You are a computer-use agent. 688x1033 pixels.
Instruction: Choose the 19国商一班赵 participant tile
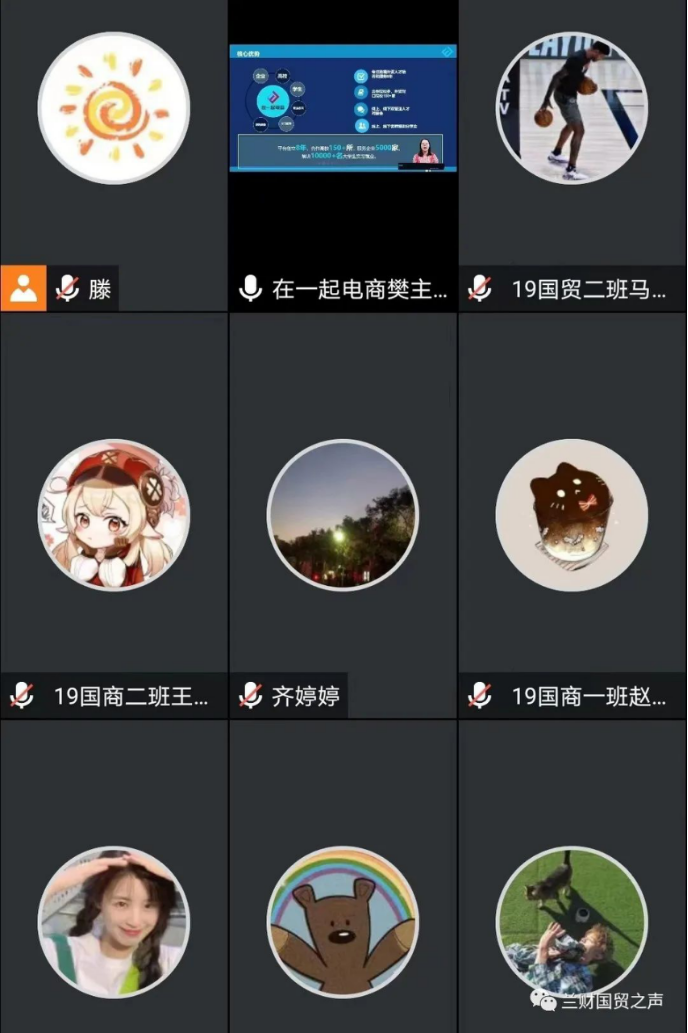pyautogui.click(x=573, y=514)
